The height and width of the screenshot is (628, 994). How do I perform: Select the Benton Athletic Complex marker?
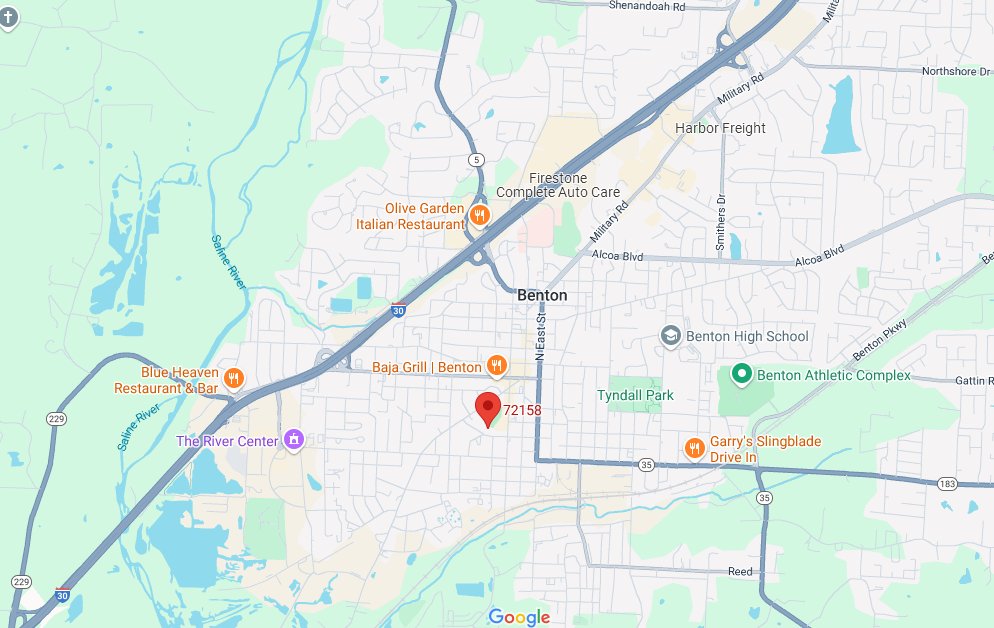point(741,375)
